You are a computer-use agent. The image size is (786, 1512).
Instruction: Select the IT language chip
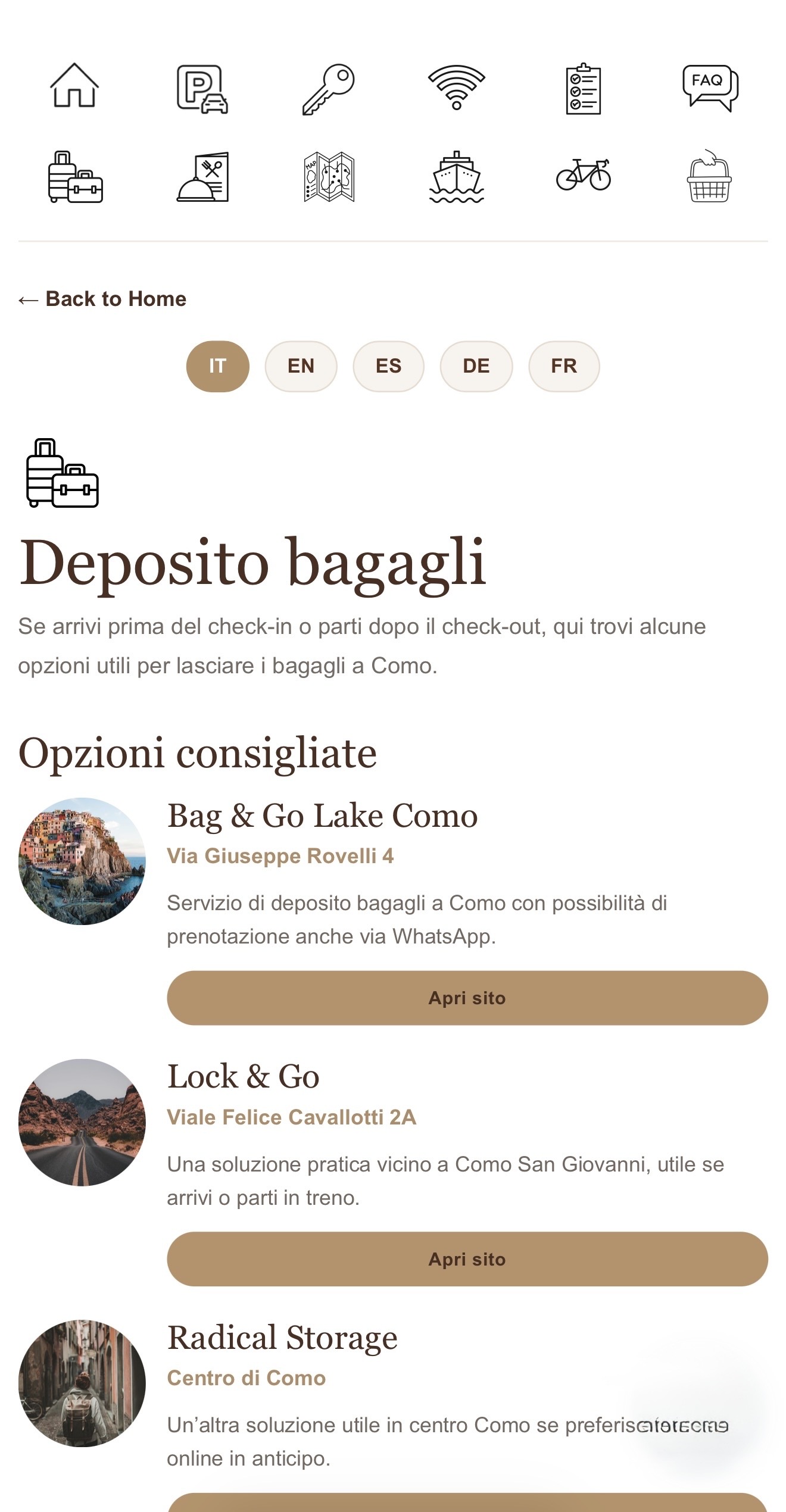[217, 366]
